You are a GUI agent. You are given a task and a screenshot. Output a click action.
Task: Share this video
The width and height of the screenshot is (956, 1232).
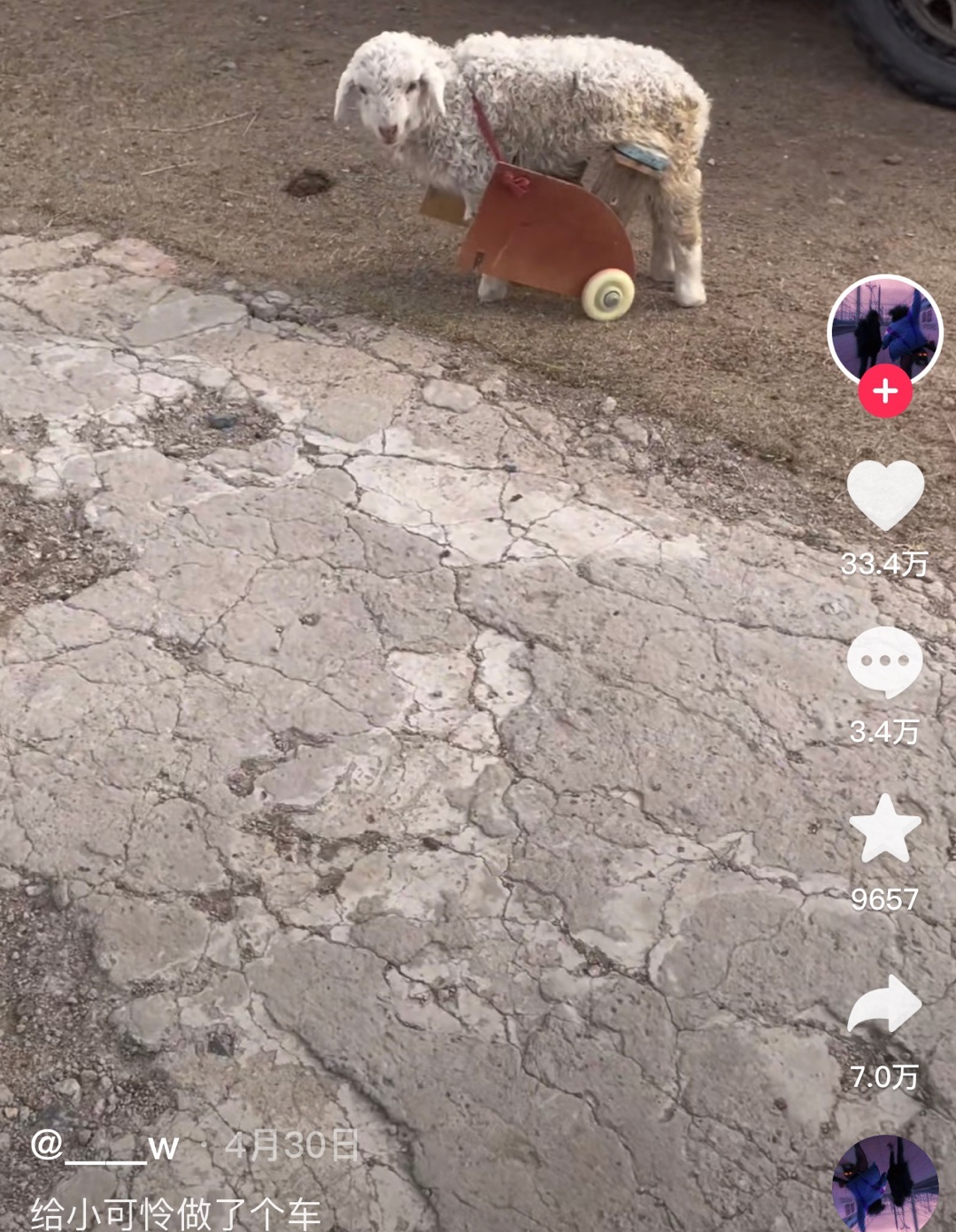coord(884,1005)
